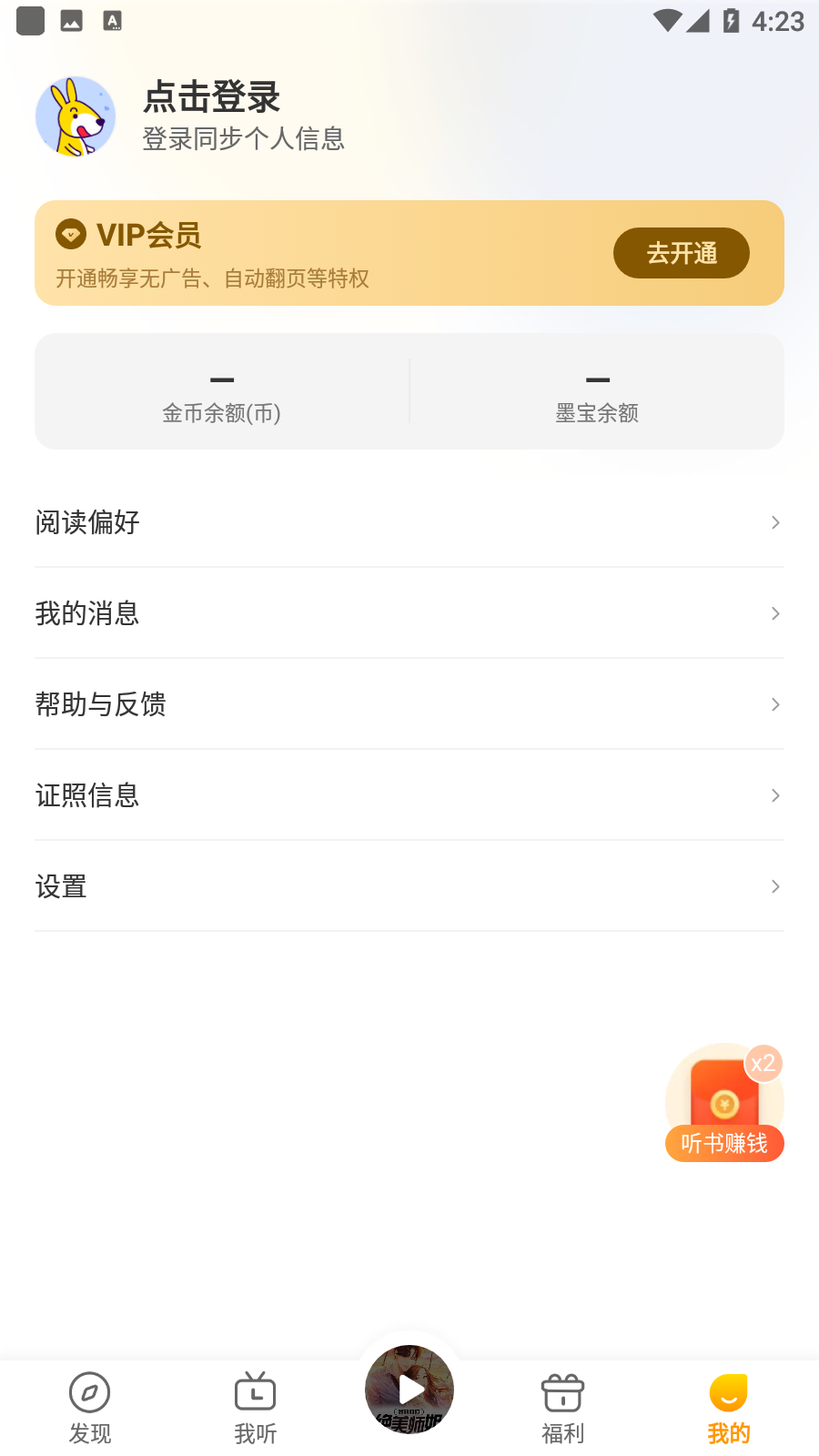Switch to the 发现 tab
819x1456 pixels.
point(90,1408)
